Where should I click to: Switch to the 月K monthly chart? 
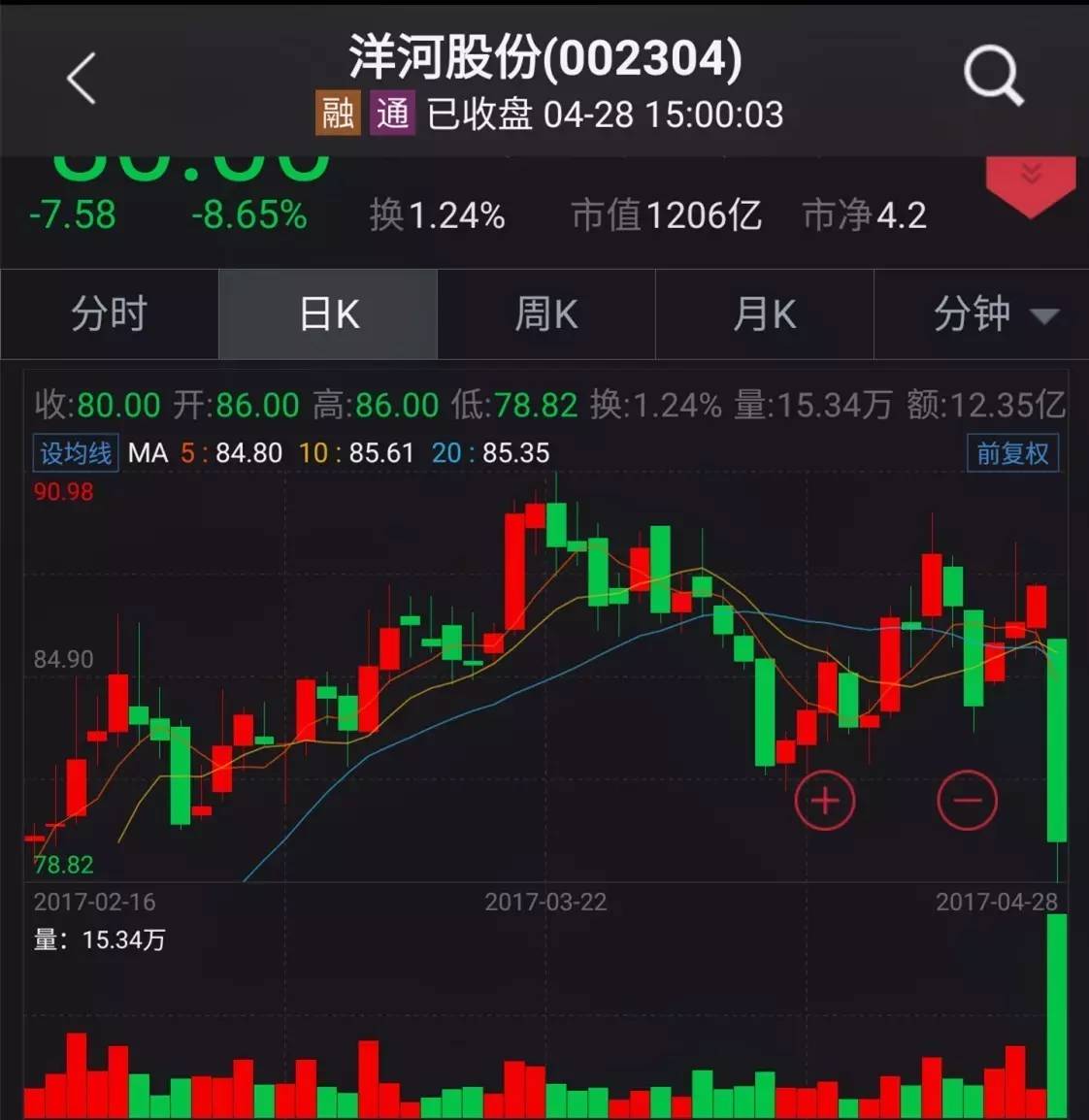(x=765, y=314)
